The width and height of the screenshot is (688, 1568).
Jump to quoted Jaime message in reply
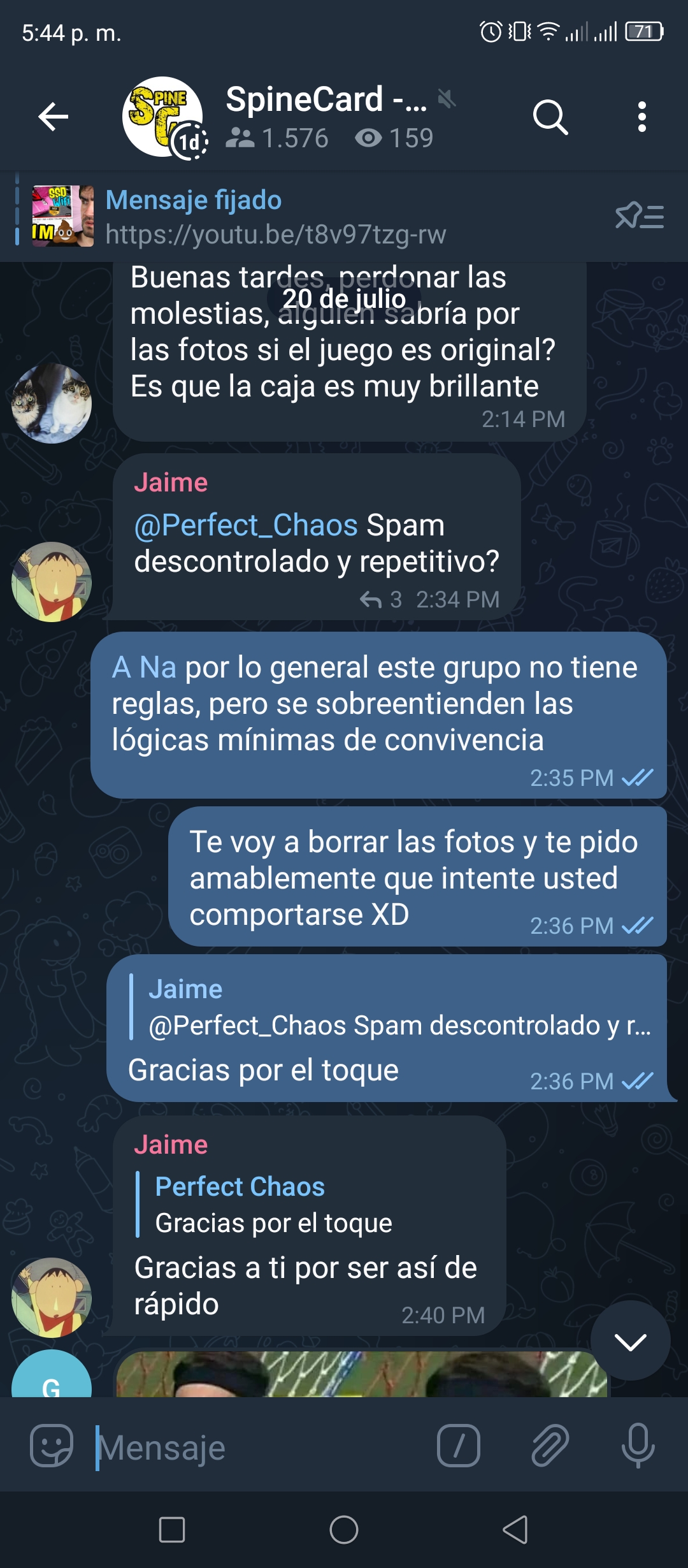pyautogui.click(x=390, y=1007)
